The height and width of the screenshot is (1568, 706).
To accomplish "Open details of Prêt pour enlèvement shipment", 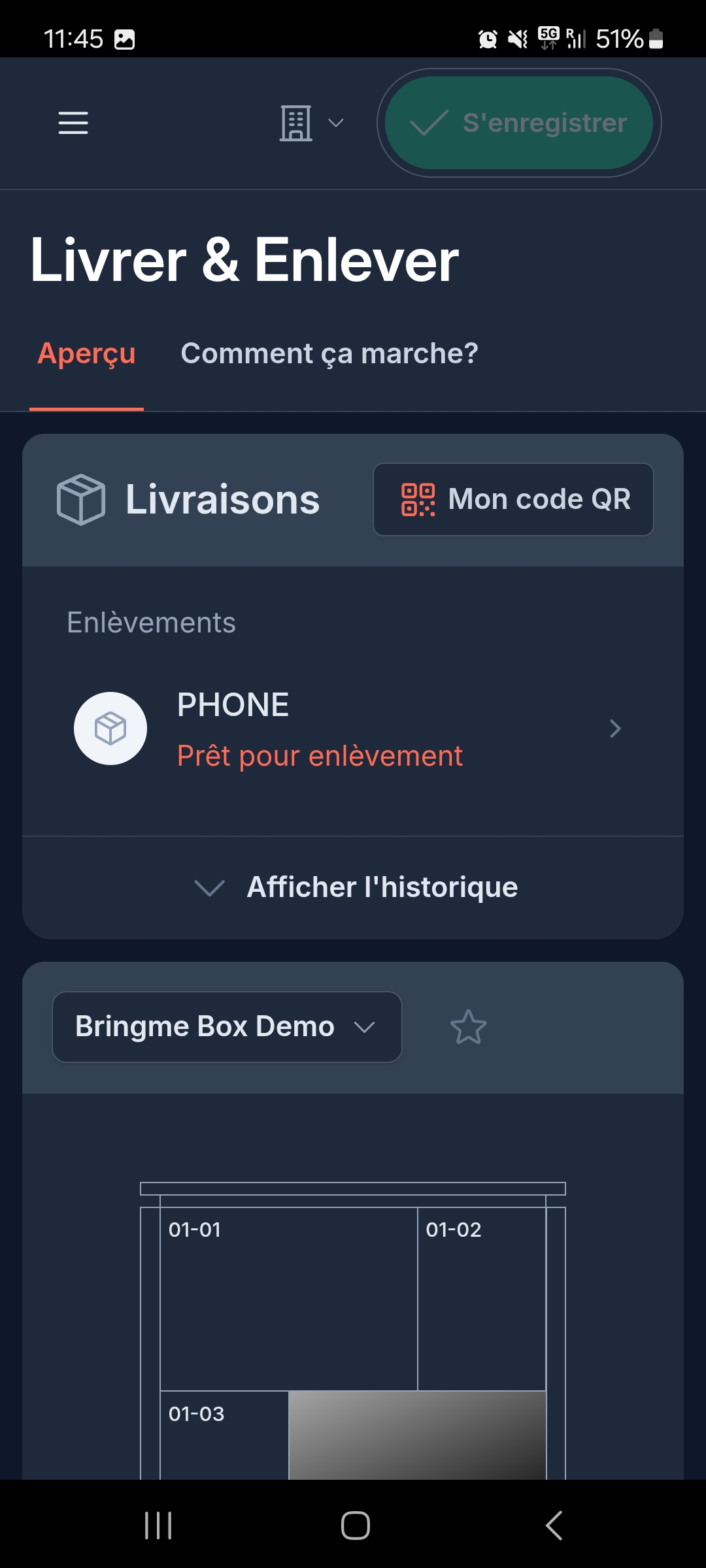I will coord(614,728).
